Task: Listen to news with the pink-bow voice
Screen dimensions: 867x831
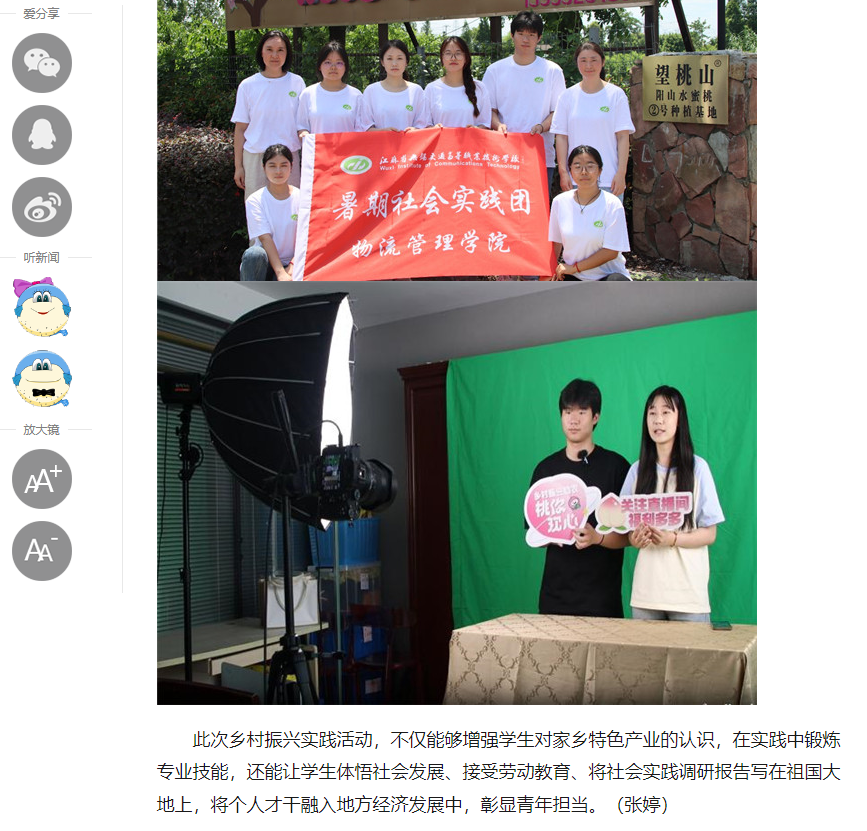Action: pos(42,307)
